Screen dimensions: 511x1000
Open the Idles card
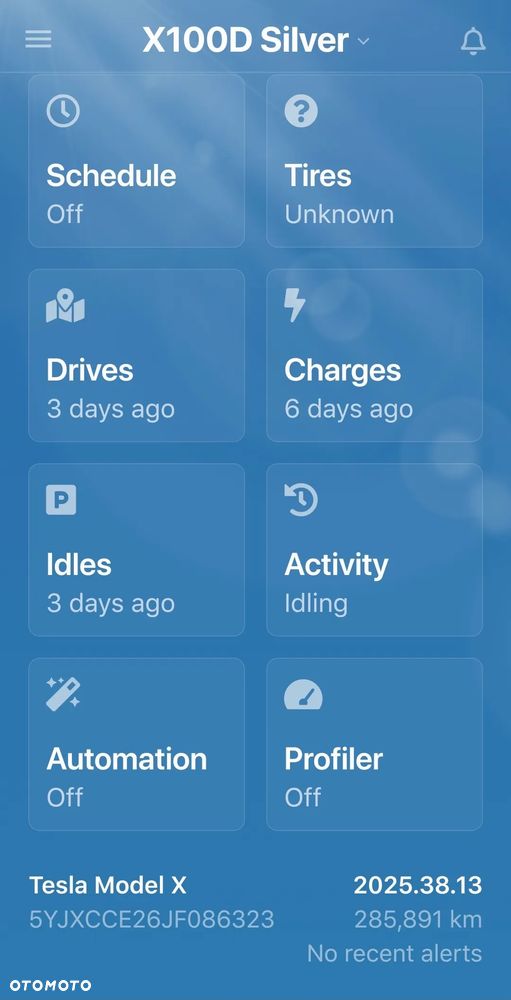[137, 550]
